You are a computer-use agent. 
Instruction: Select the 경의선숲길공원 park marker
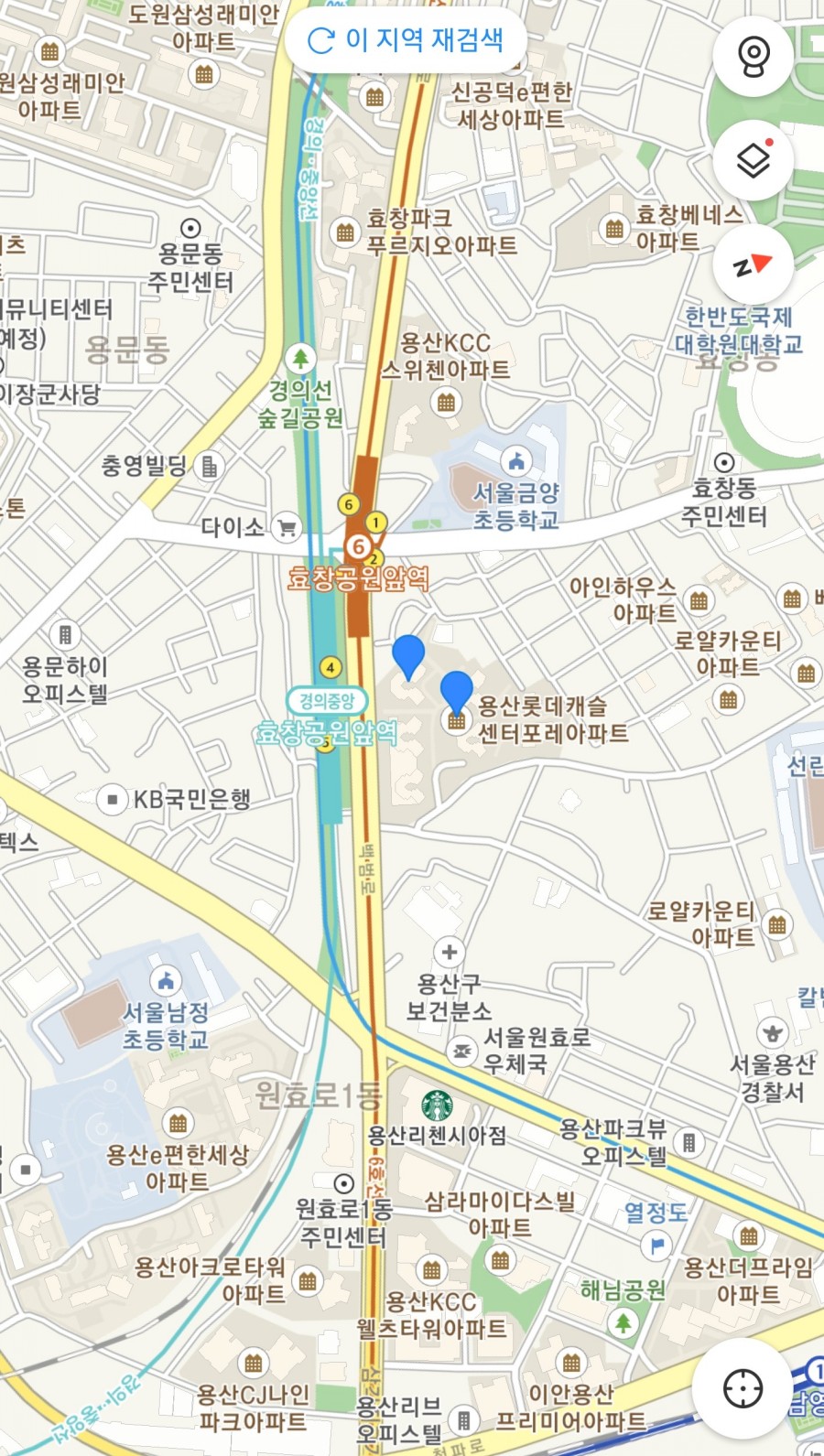click(x=300, y=359)
